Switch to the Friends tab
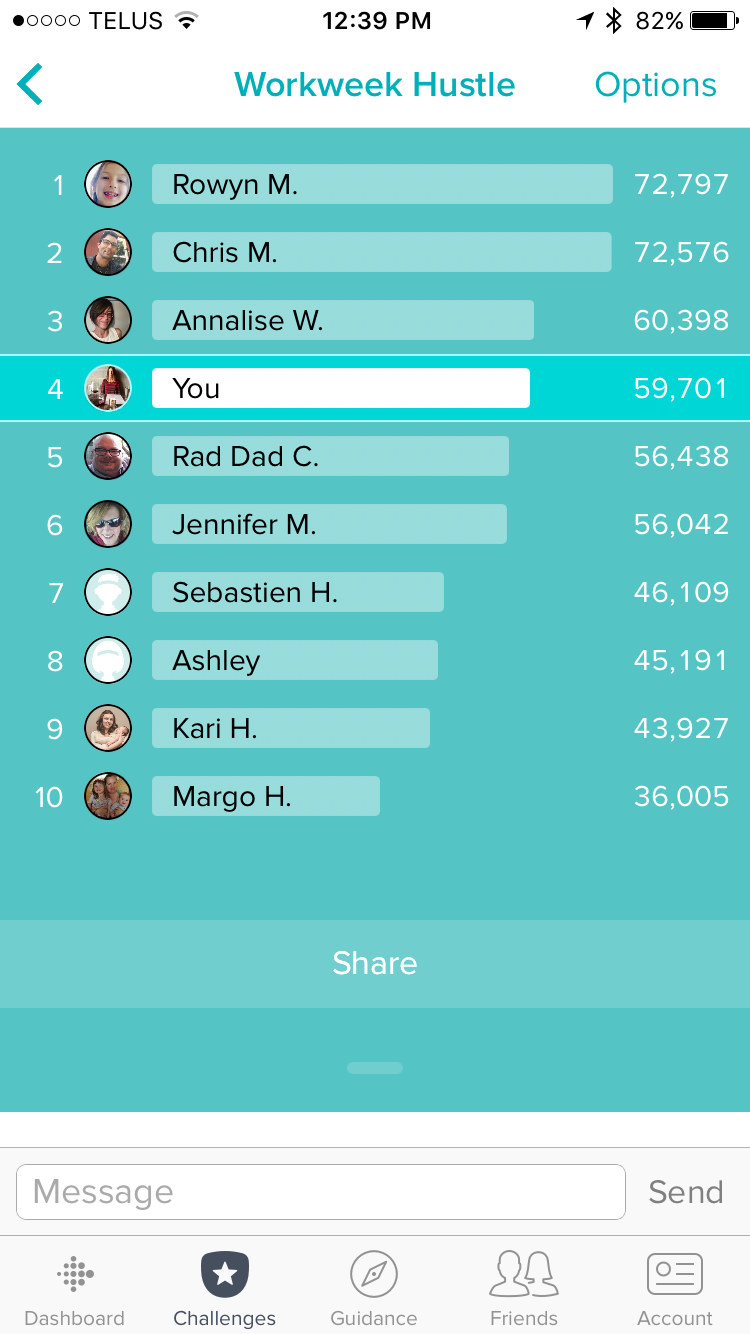 pos(524,1290)
